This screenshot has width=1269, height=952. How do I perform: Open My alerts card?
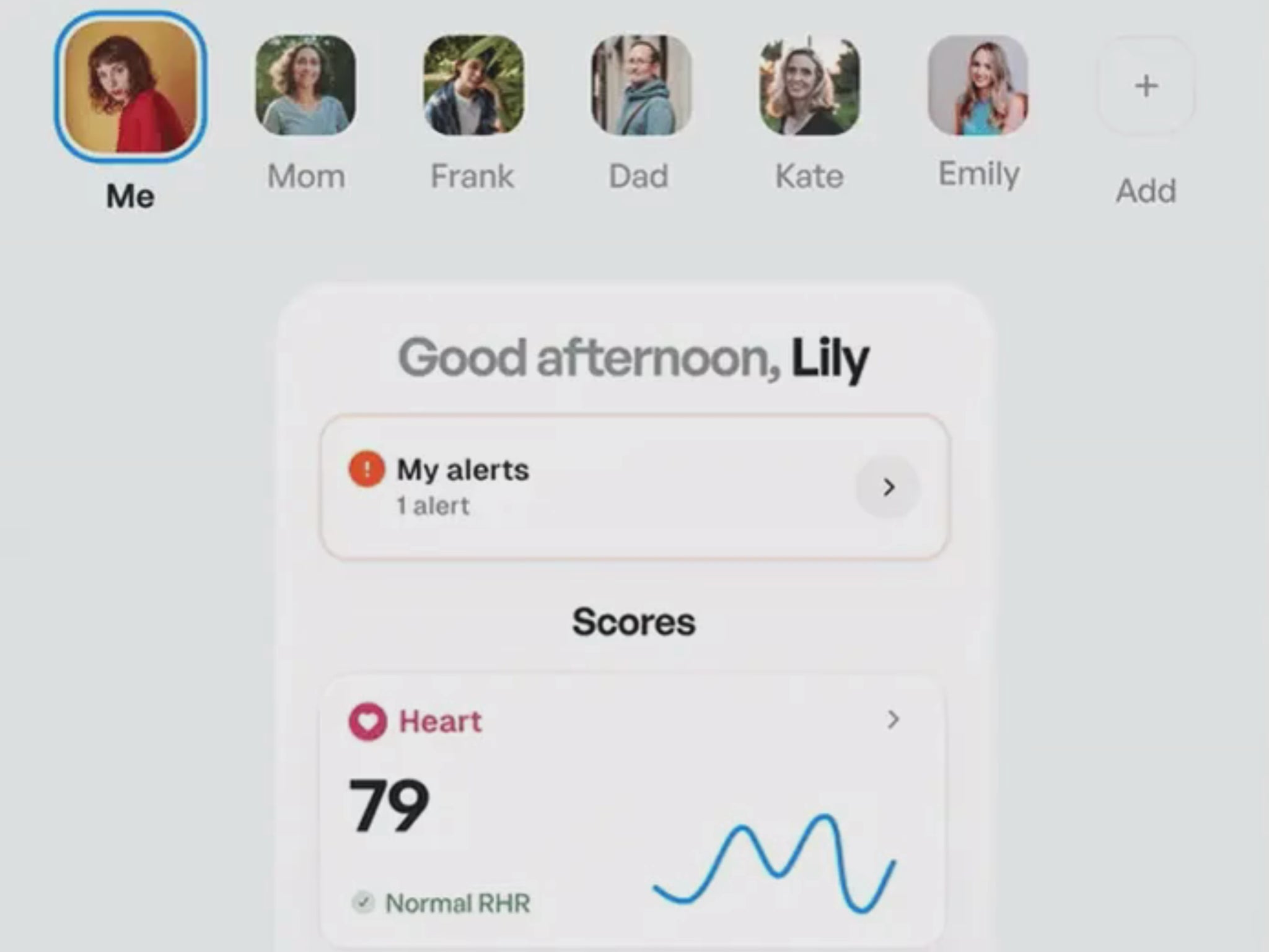(634, 487)
